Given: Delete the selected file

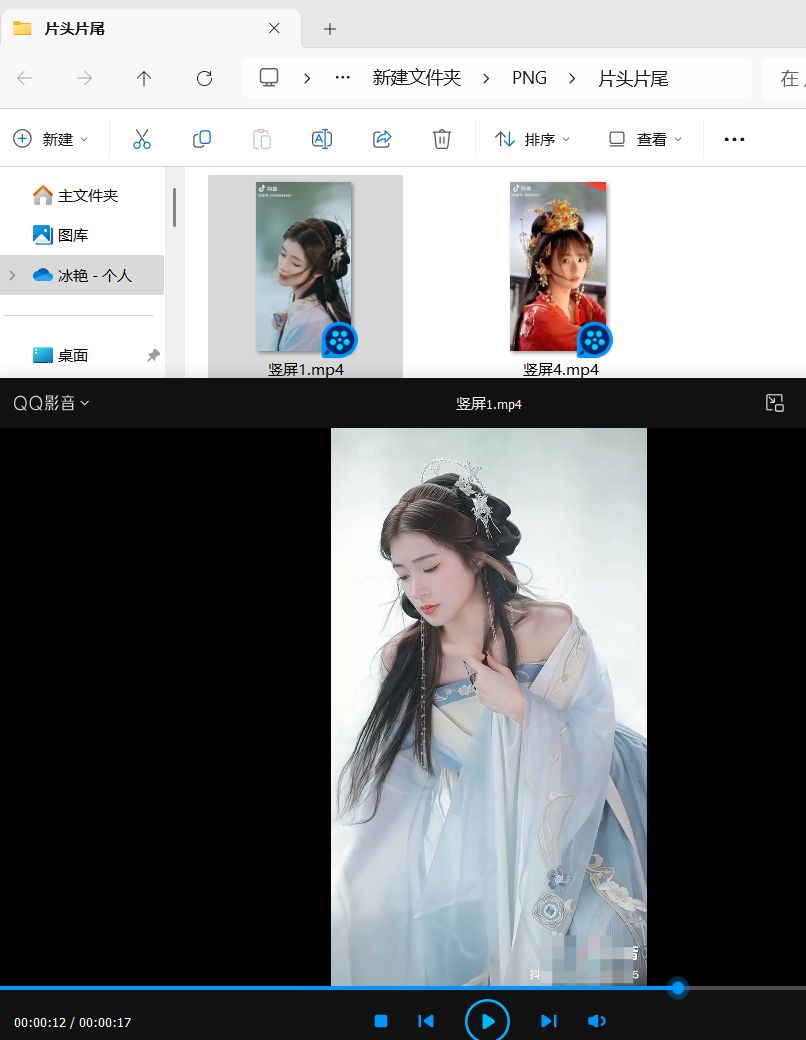Looking at the screenshot, I should pyautogui.click(x=442, y=139).
